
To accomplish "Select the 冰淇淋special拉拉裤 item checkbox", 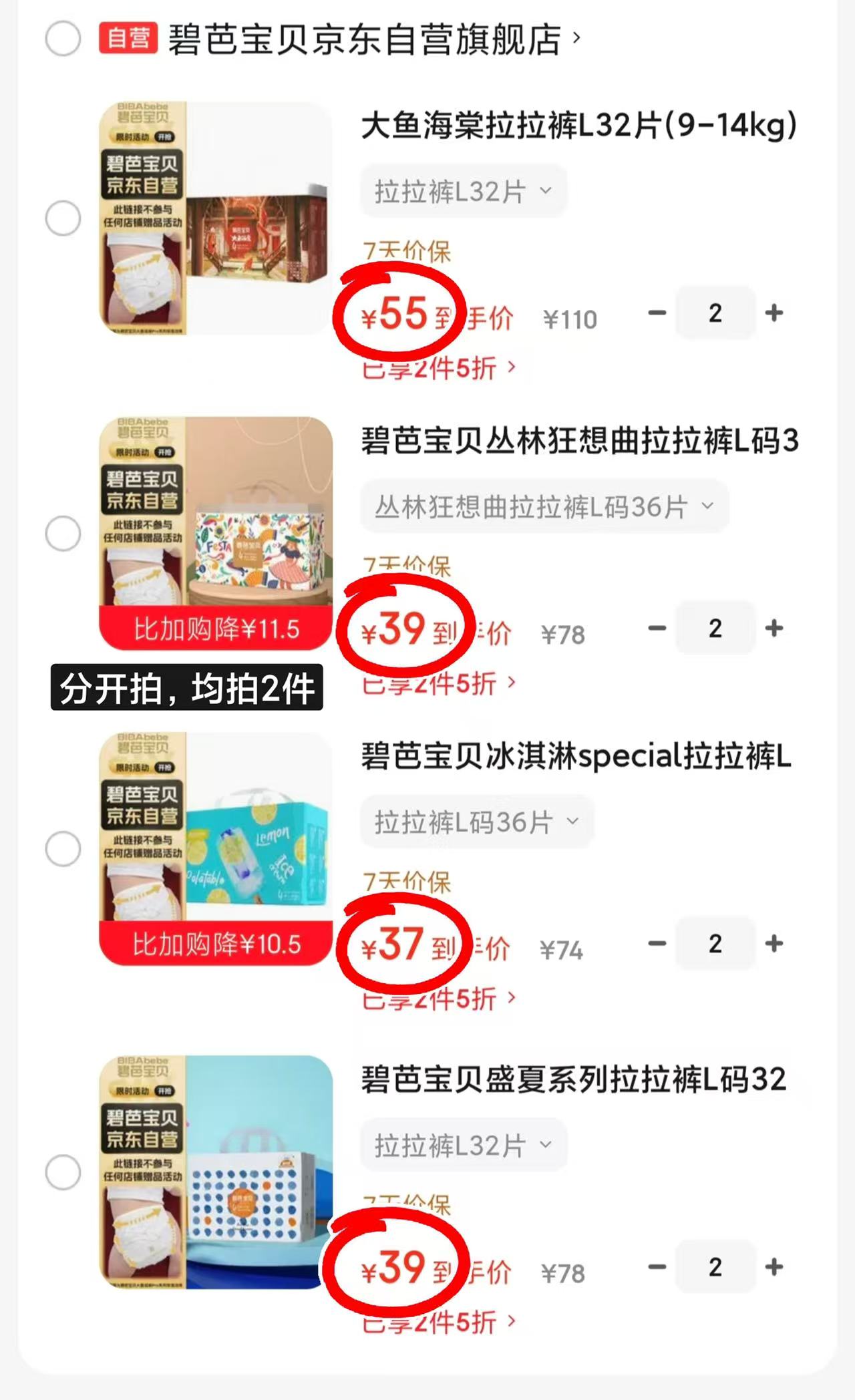I will click(63, 849).
